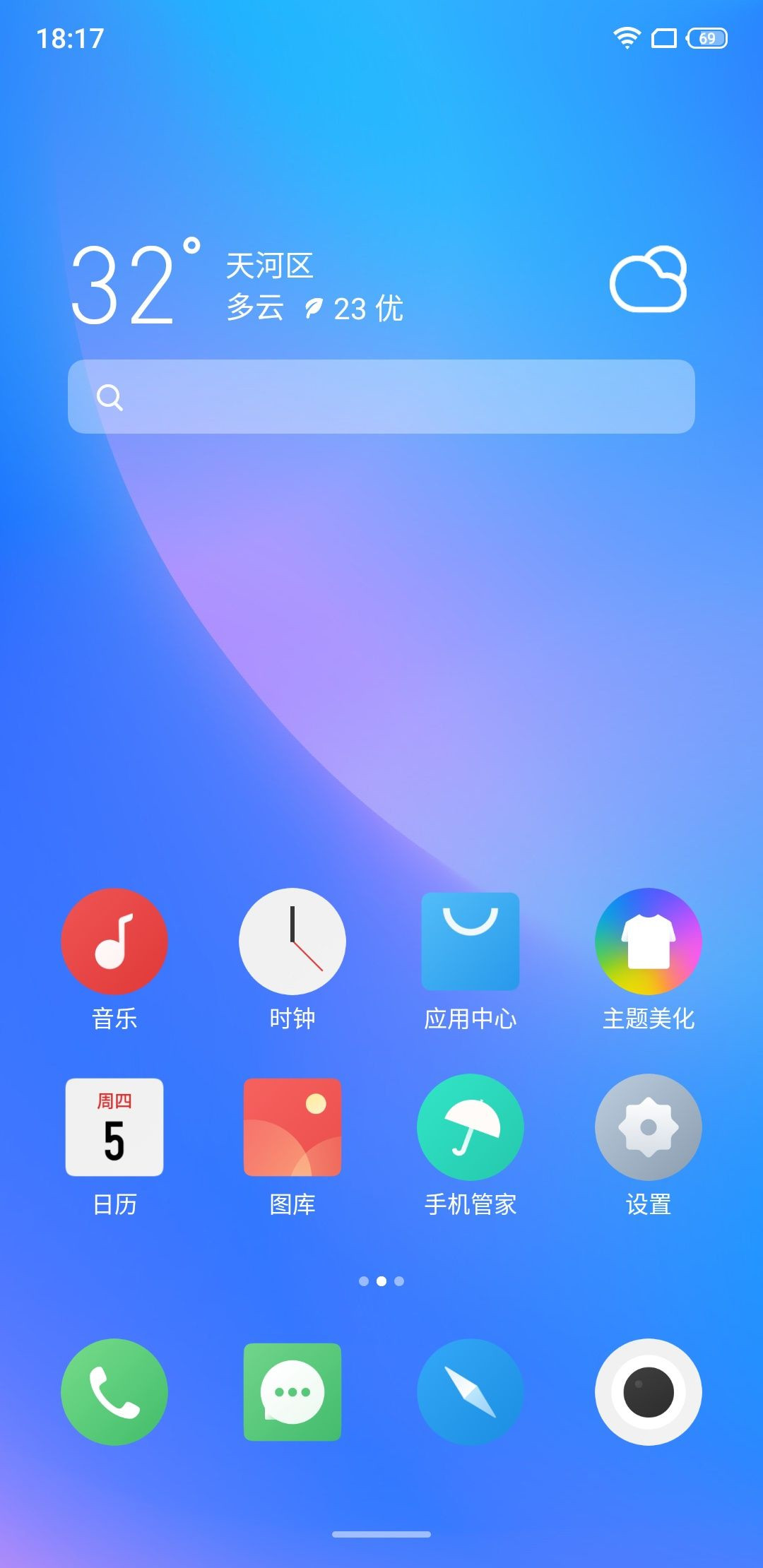The width and height of the screenshot is (763, 1568).
Task: Open 设置 settings
Action: (649, 1127)
